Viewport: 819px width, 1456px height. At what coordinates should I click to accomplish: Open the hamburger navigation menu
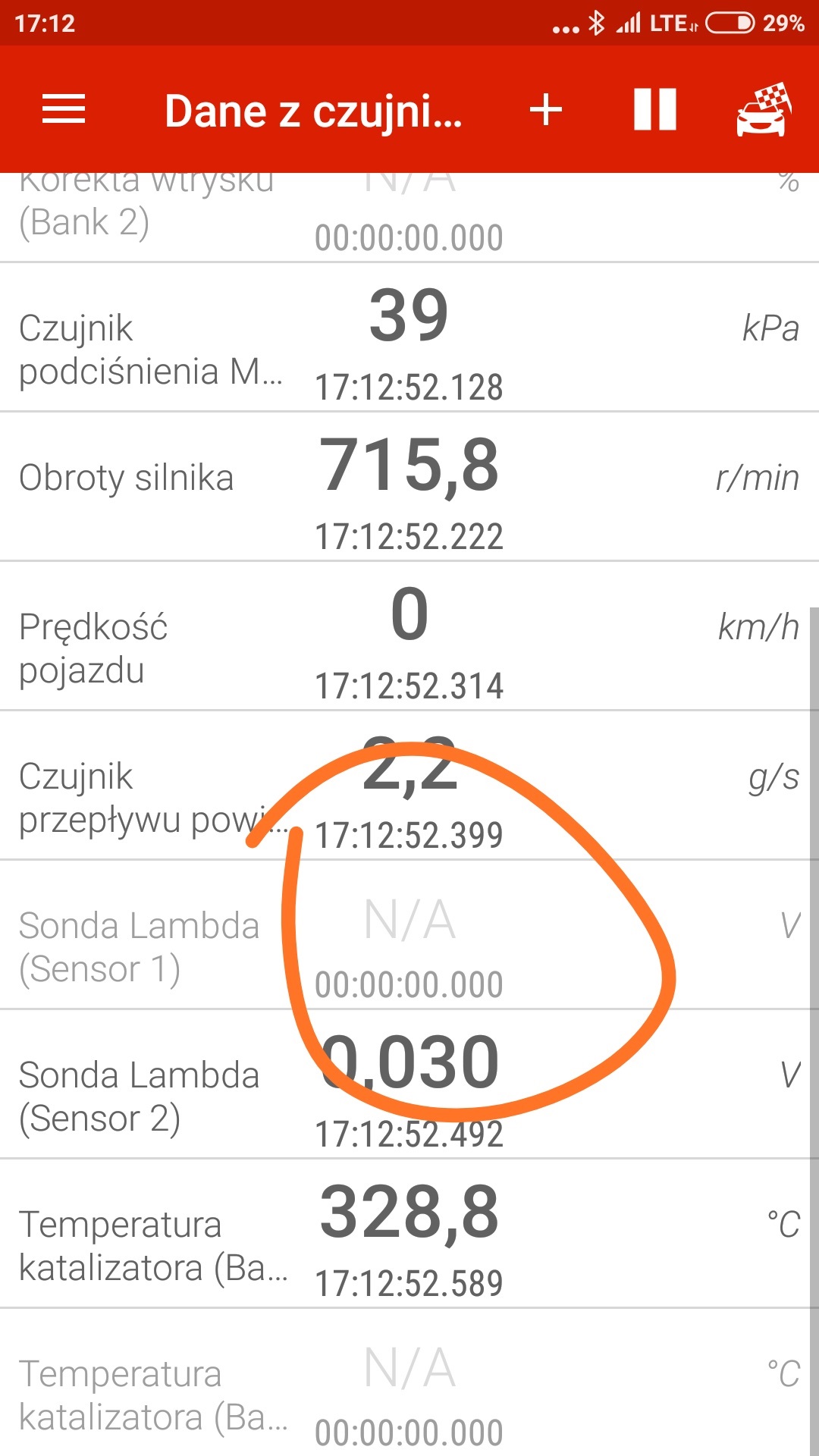[x=64, y=110]
